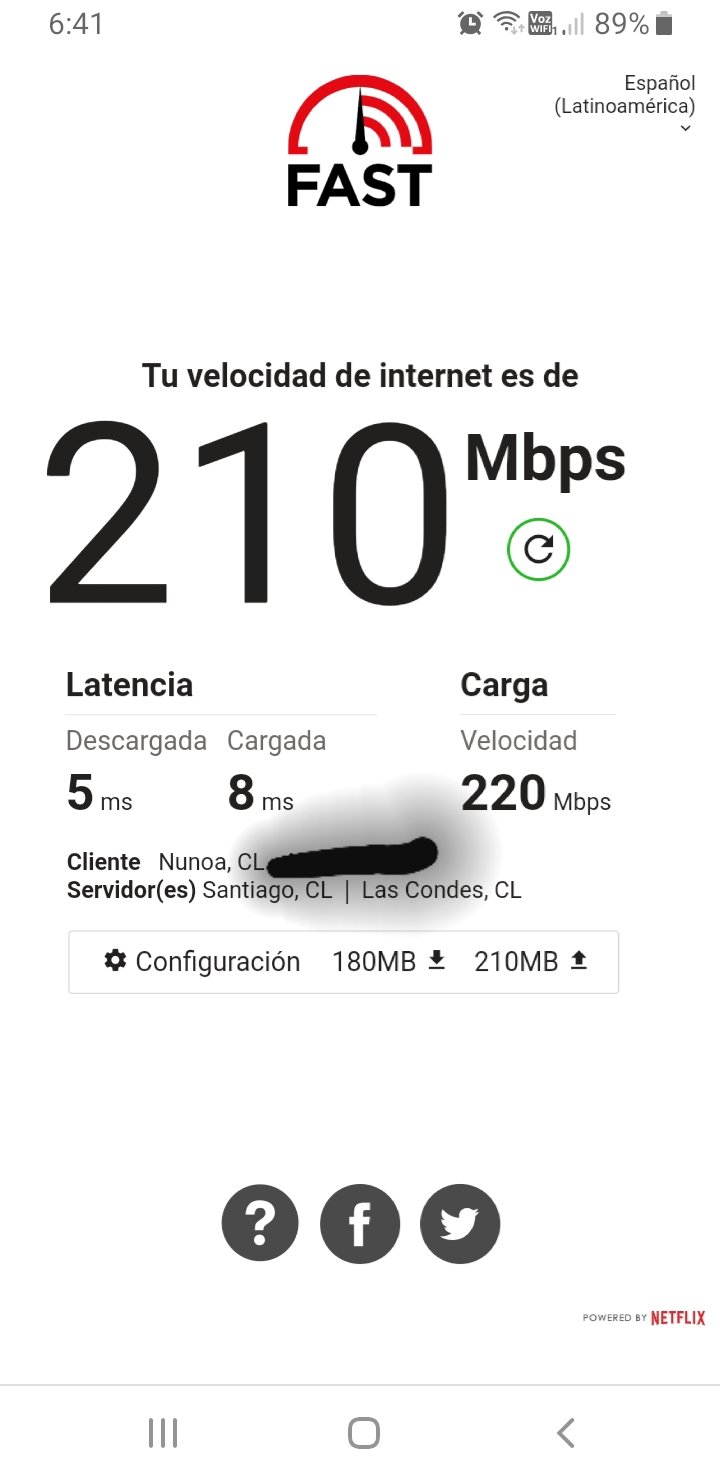
Task: Open the help question mark icon
Action: pyautogui.click(x=260, y=1223)
